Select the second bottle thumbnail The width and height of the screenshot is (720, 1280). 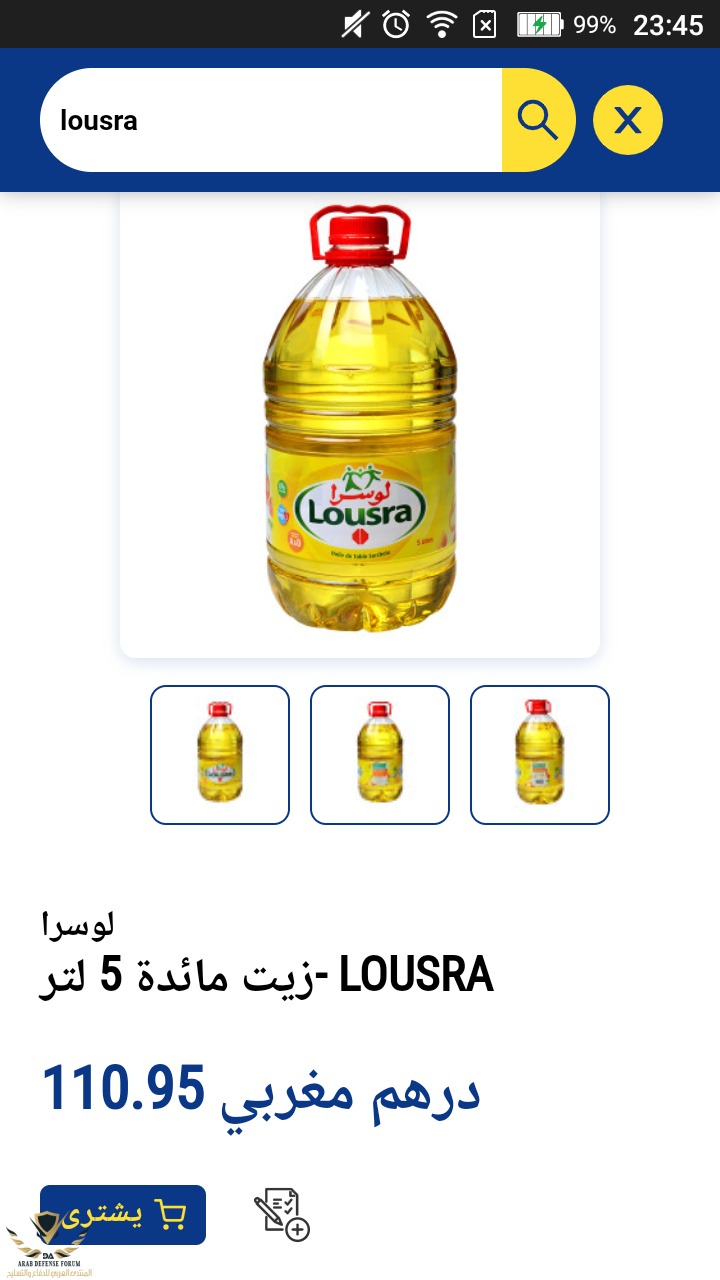click(380, 755)
